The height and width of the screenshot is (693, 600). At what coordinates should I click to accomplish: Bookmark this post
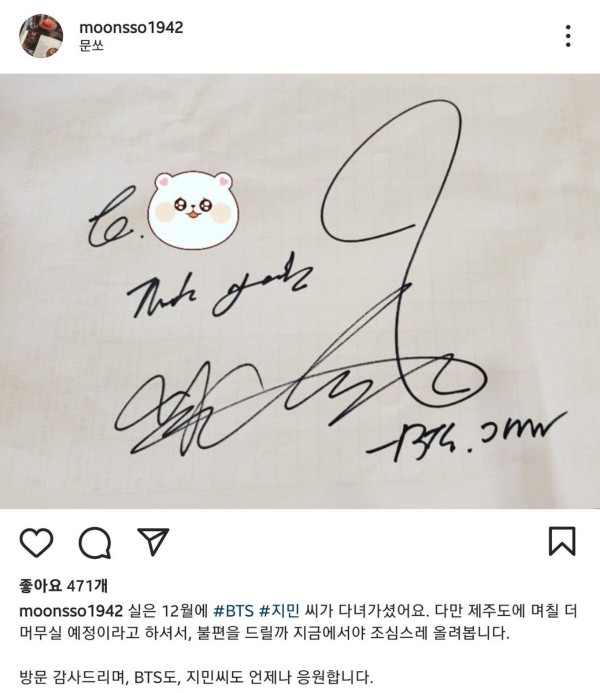[x=562, y=541]
